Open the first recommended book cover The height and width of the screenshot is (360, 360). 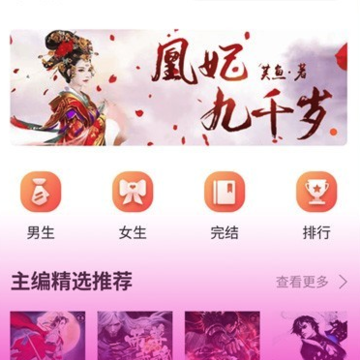point(48,336)
